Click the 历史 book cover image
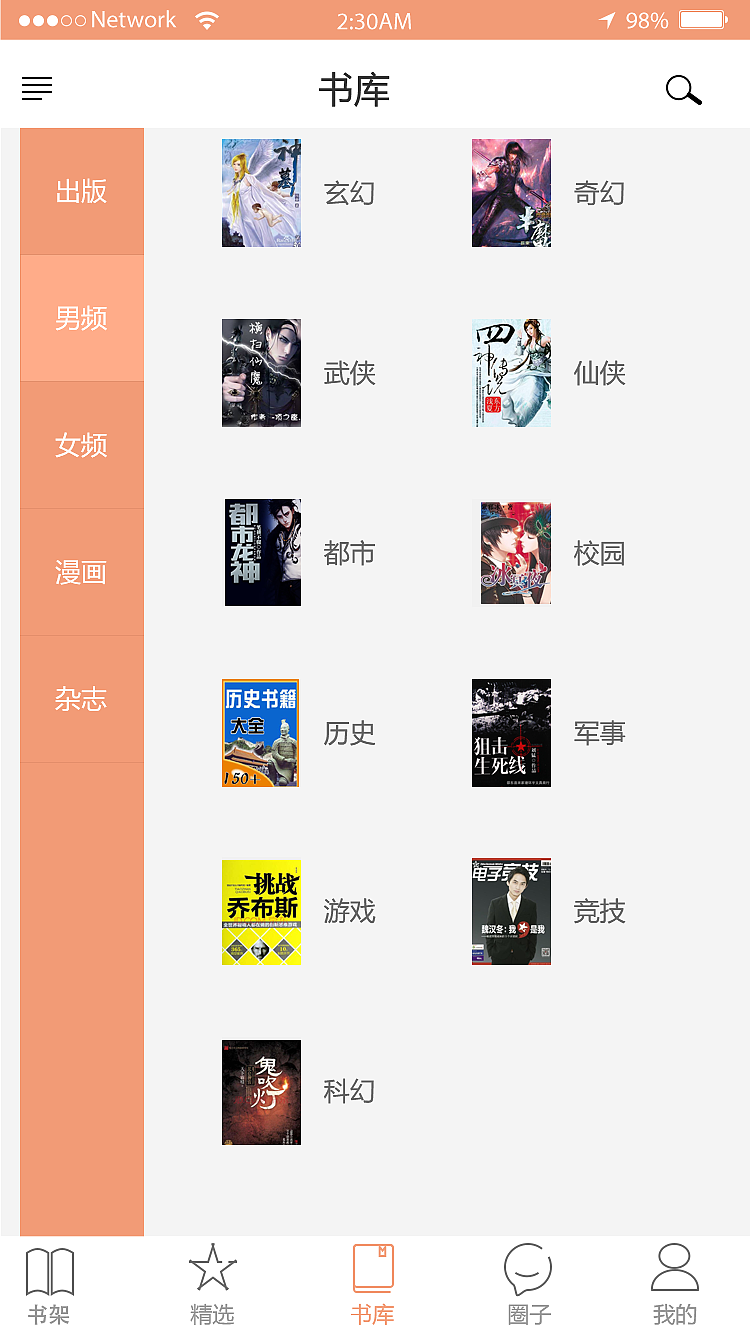Image resolution: width=750 pixels, height=1334 pixels. pos(261,733)
